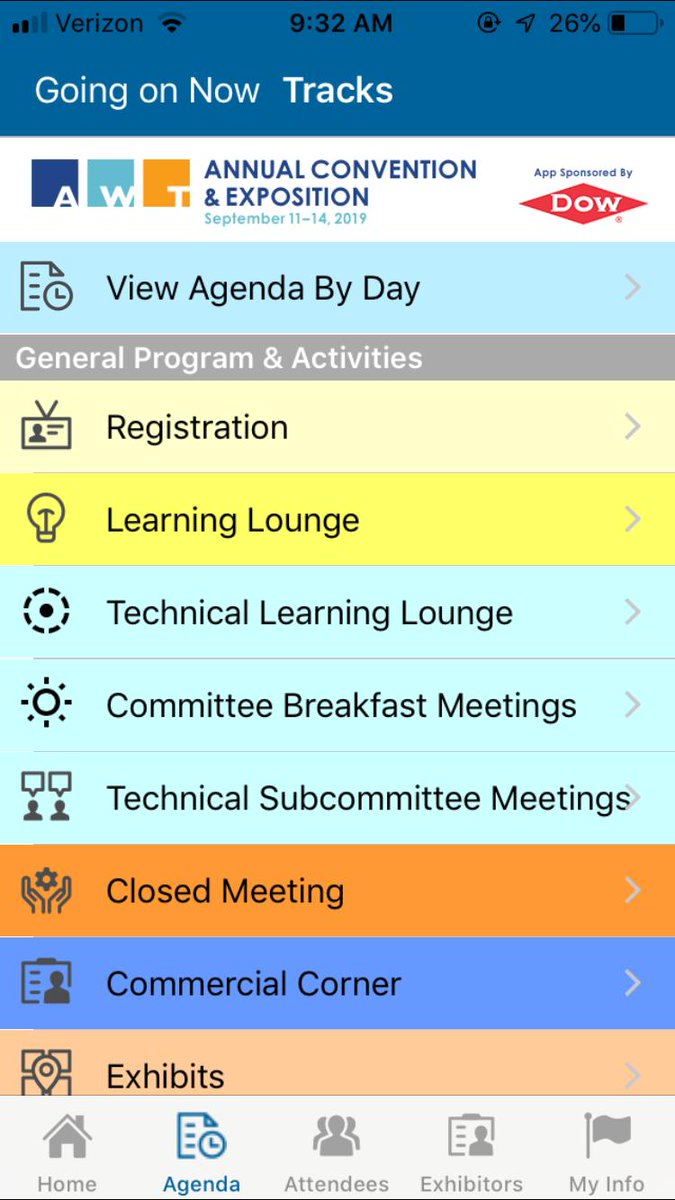Switch to the Attendees tab

point(337,1152)
